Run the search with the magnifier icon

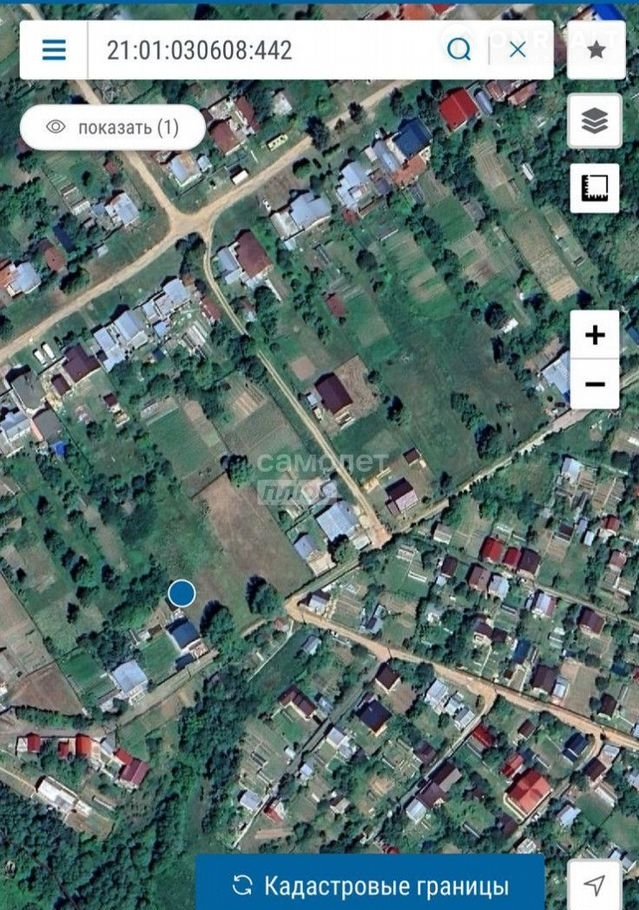[459, 50]
